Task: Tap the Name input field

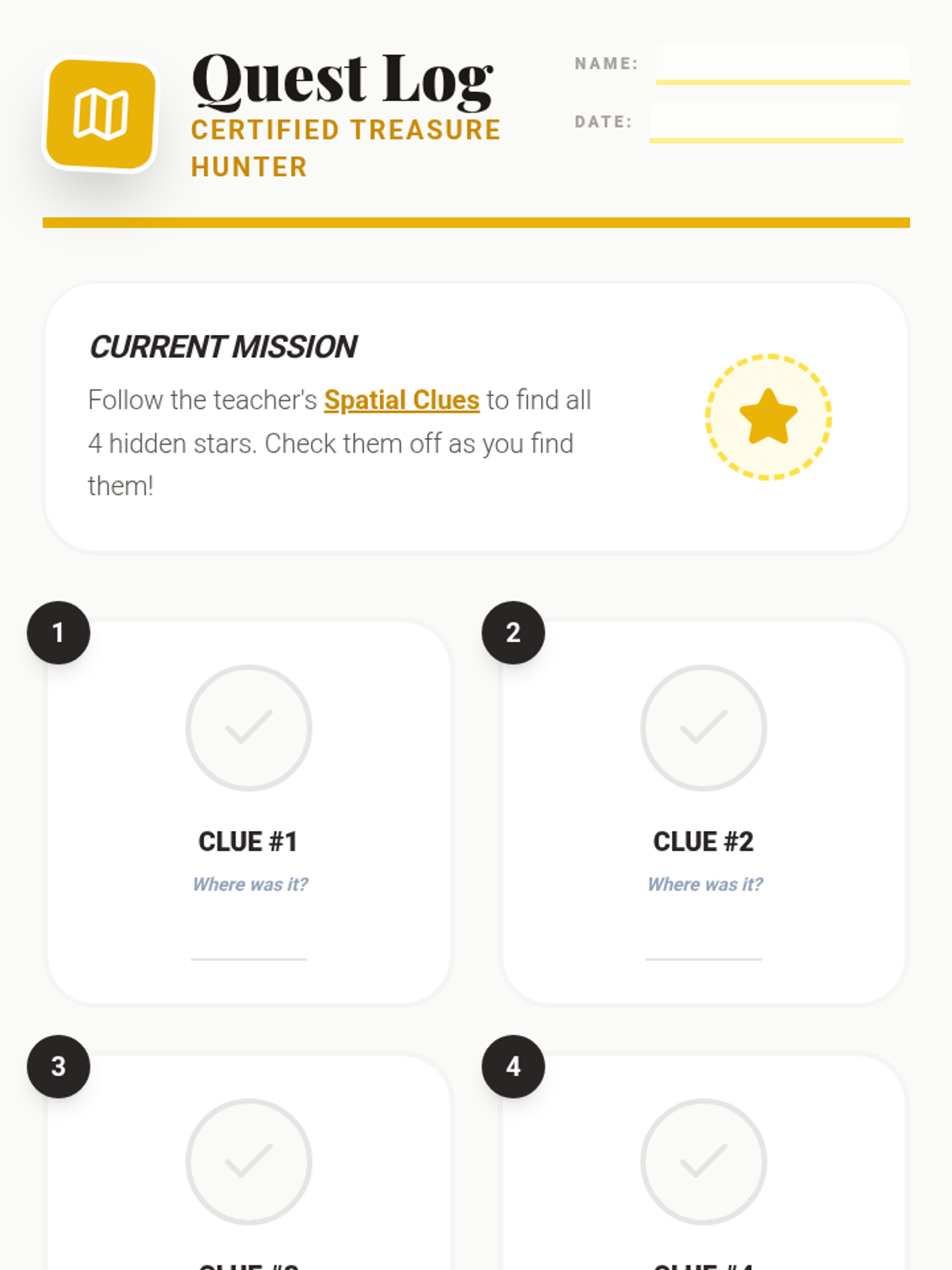Action: (782, 63)
